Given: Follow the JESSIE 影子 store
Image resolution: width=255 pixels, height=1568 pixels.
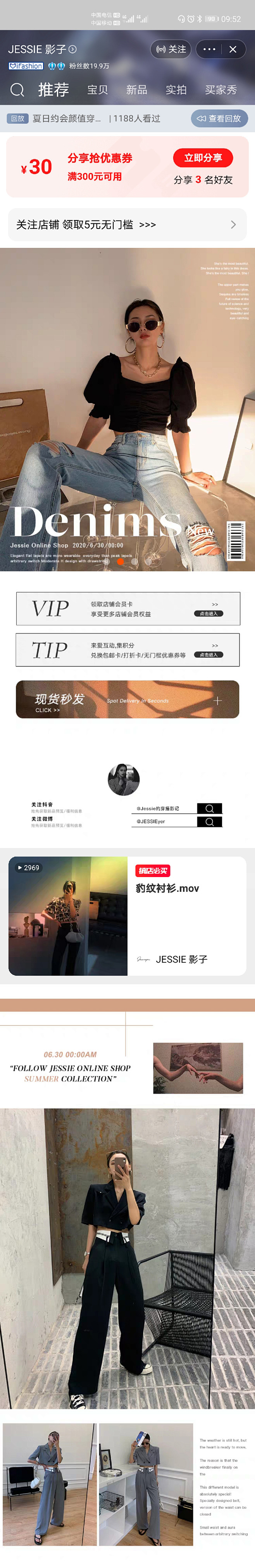Looking at the screenshot, I should tap(171, 49).
